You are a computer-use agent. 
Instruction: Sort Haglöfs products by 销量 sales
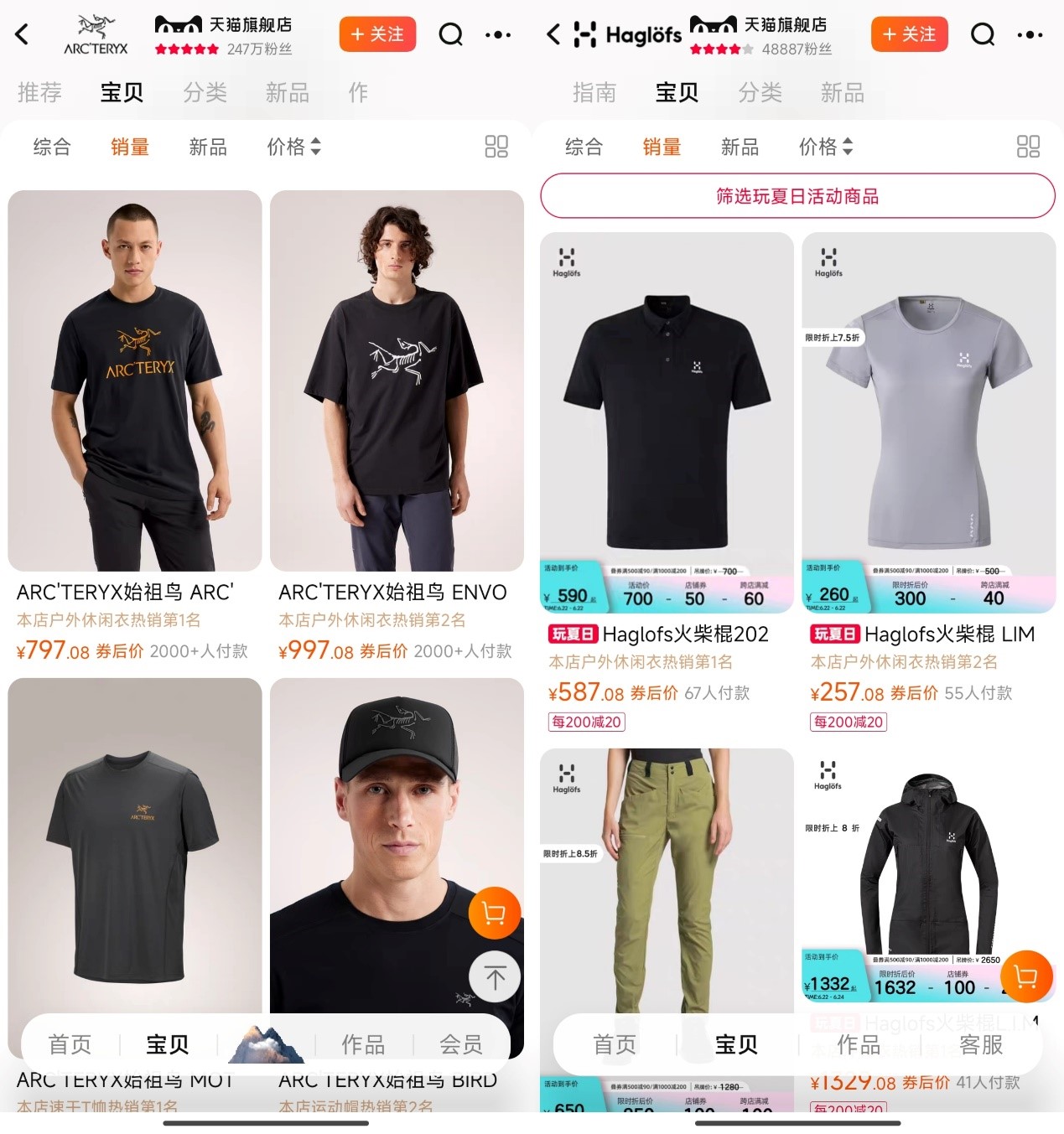point(662,146)
